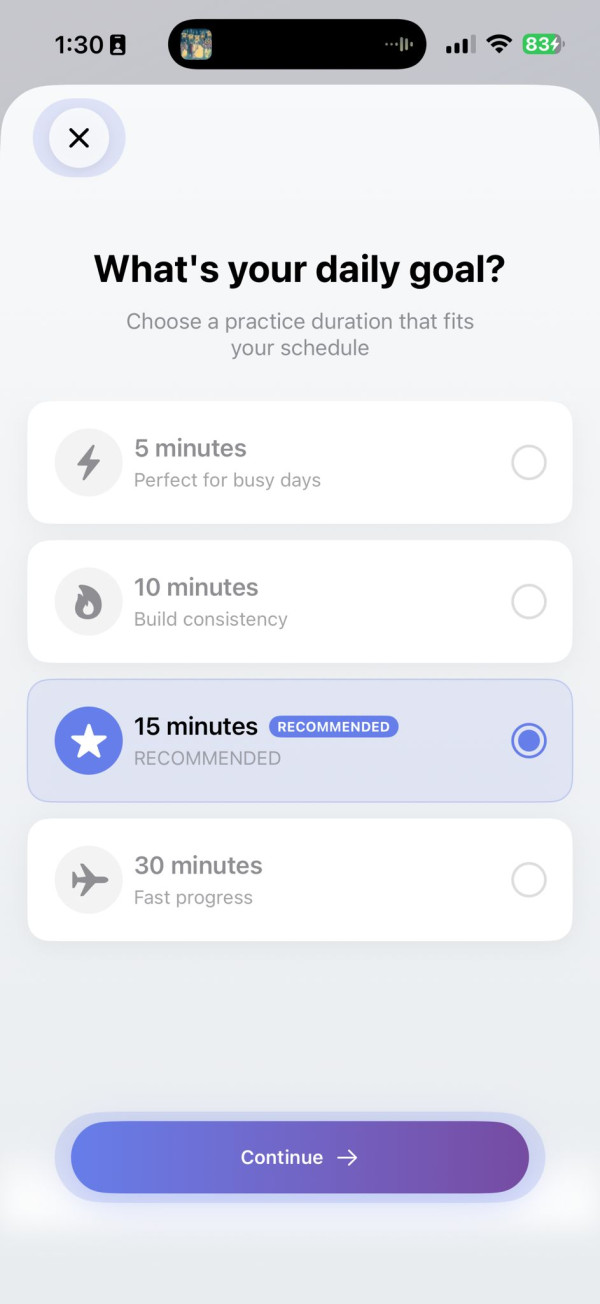
Task: Select the 30 minutes goal
Action: tap(299, 880)
